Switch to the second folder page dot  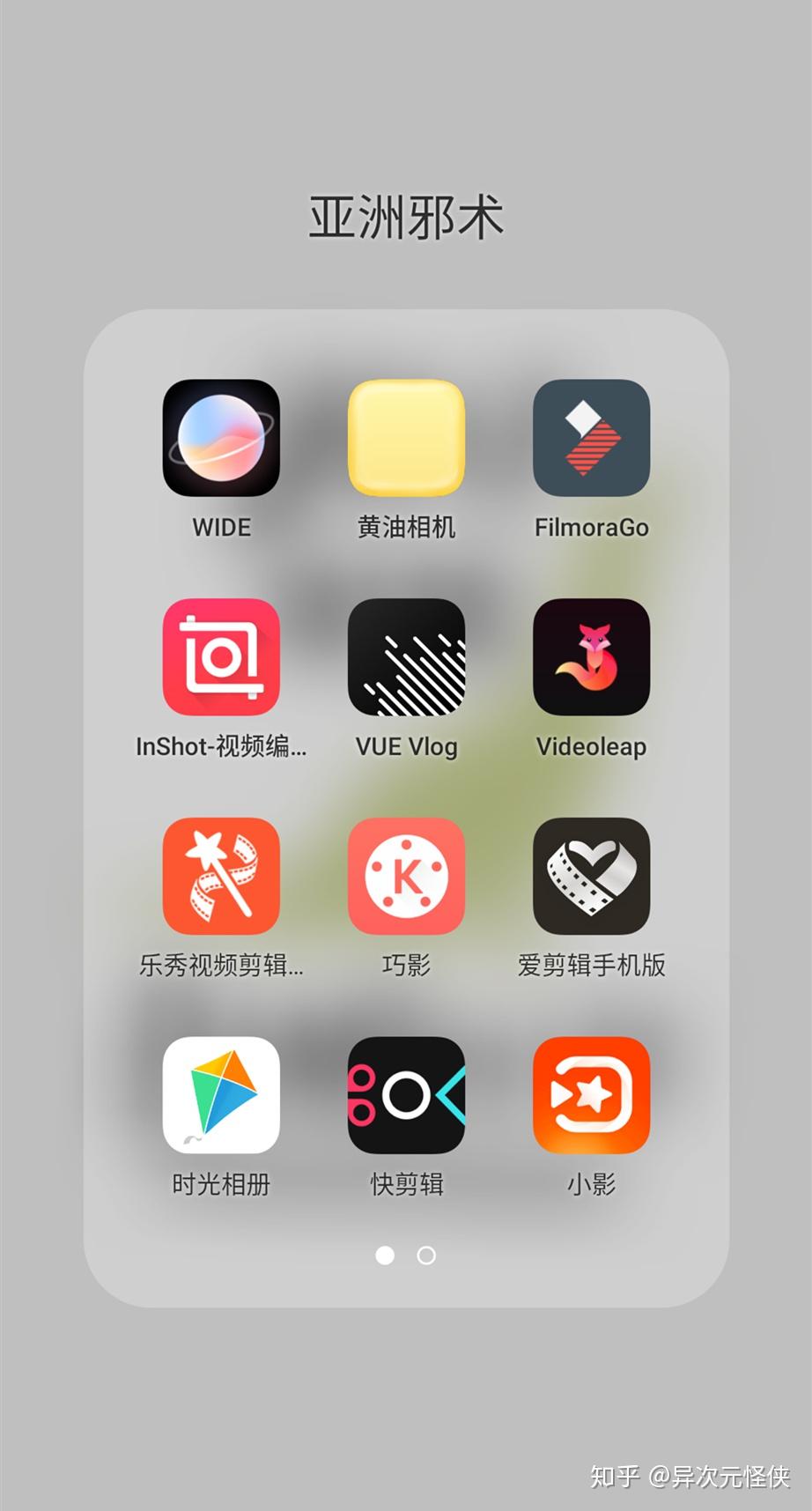pyautogui.click(x=426, y=1256)
